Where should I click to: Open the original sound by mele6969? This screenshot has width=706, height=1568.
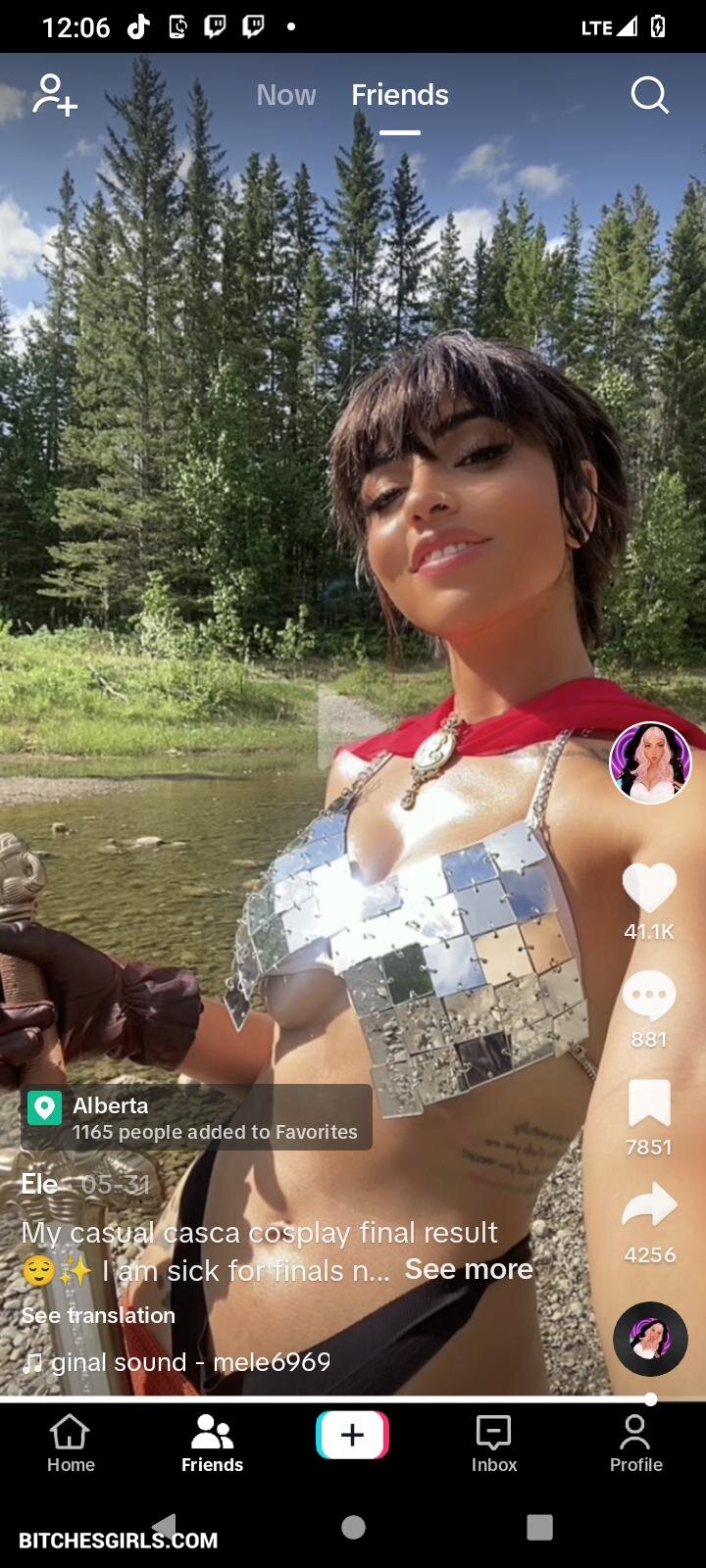coord(186,1362)
